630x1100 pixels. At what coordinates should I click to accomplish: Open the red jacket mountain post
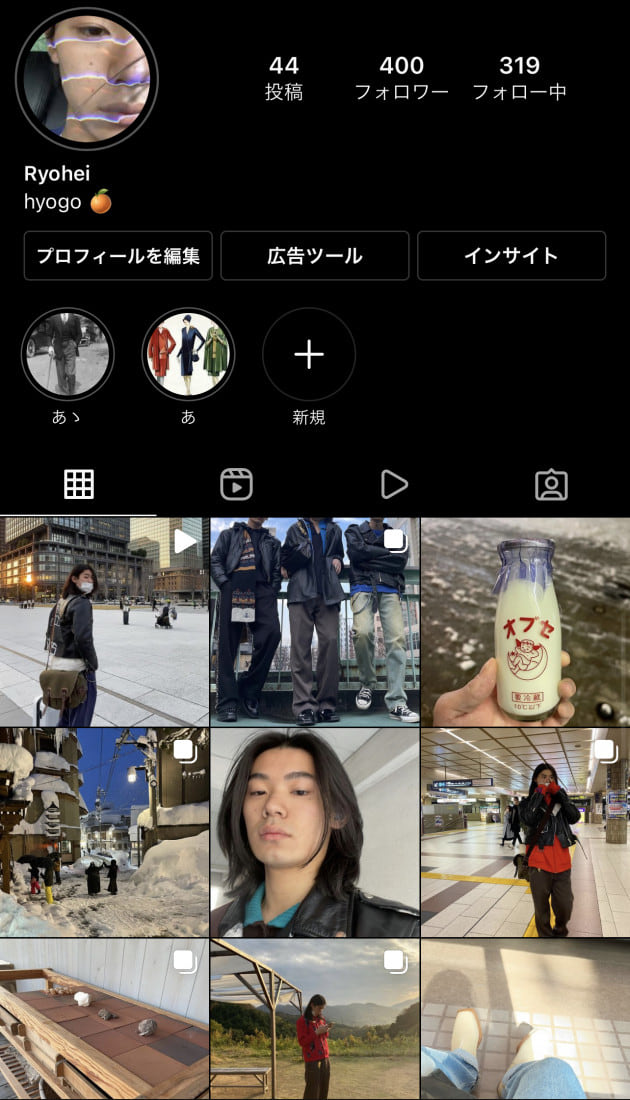click(x=315, y=1020)
